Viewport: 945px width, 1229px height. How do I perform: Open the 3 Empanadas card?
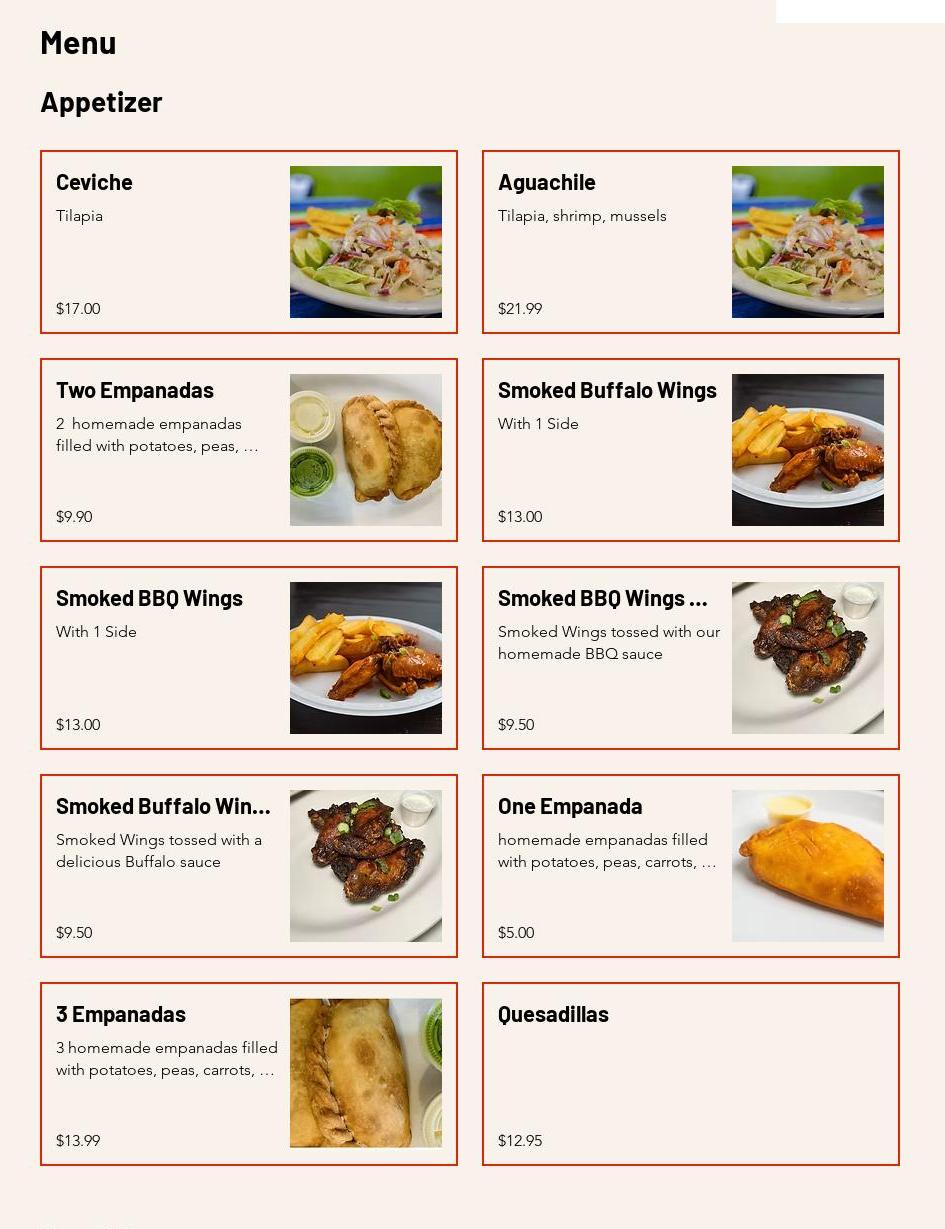(x=248, y=1074)
